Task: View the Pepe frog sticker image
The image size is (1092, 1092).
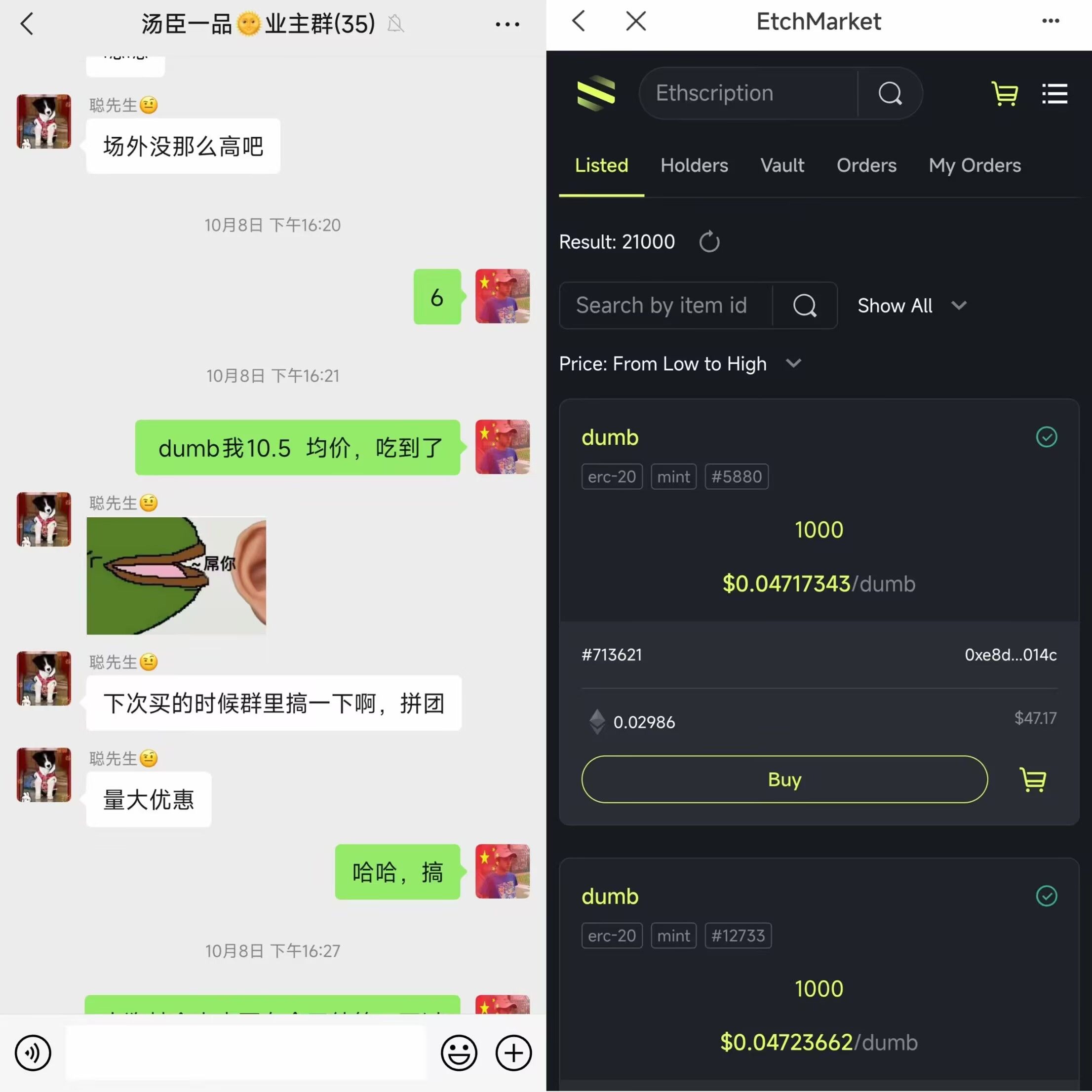Action: pyautogui.click(x=176, y=576)
